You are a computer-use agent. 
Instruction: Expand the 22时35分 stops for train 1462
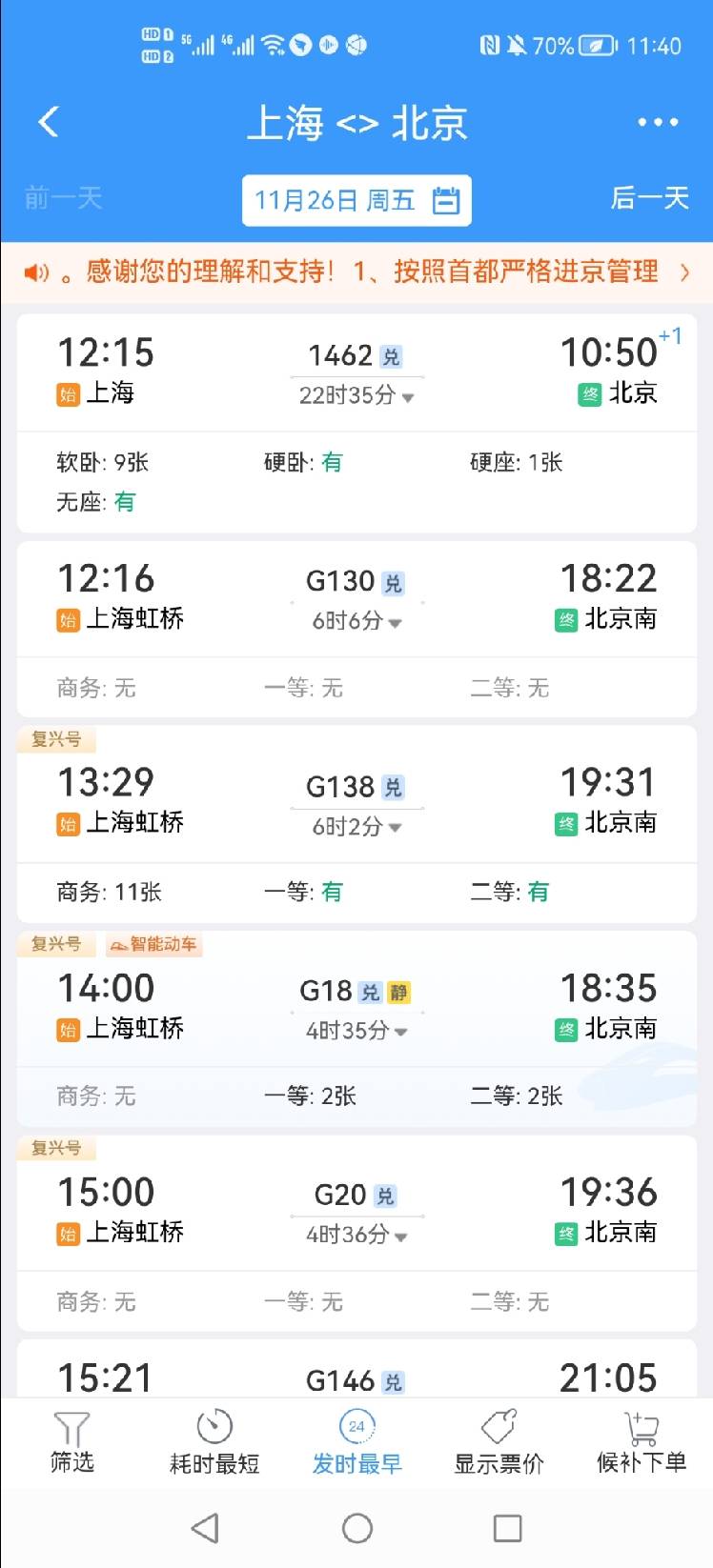tap(356, 396)
